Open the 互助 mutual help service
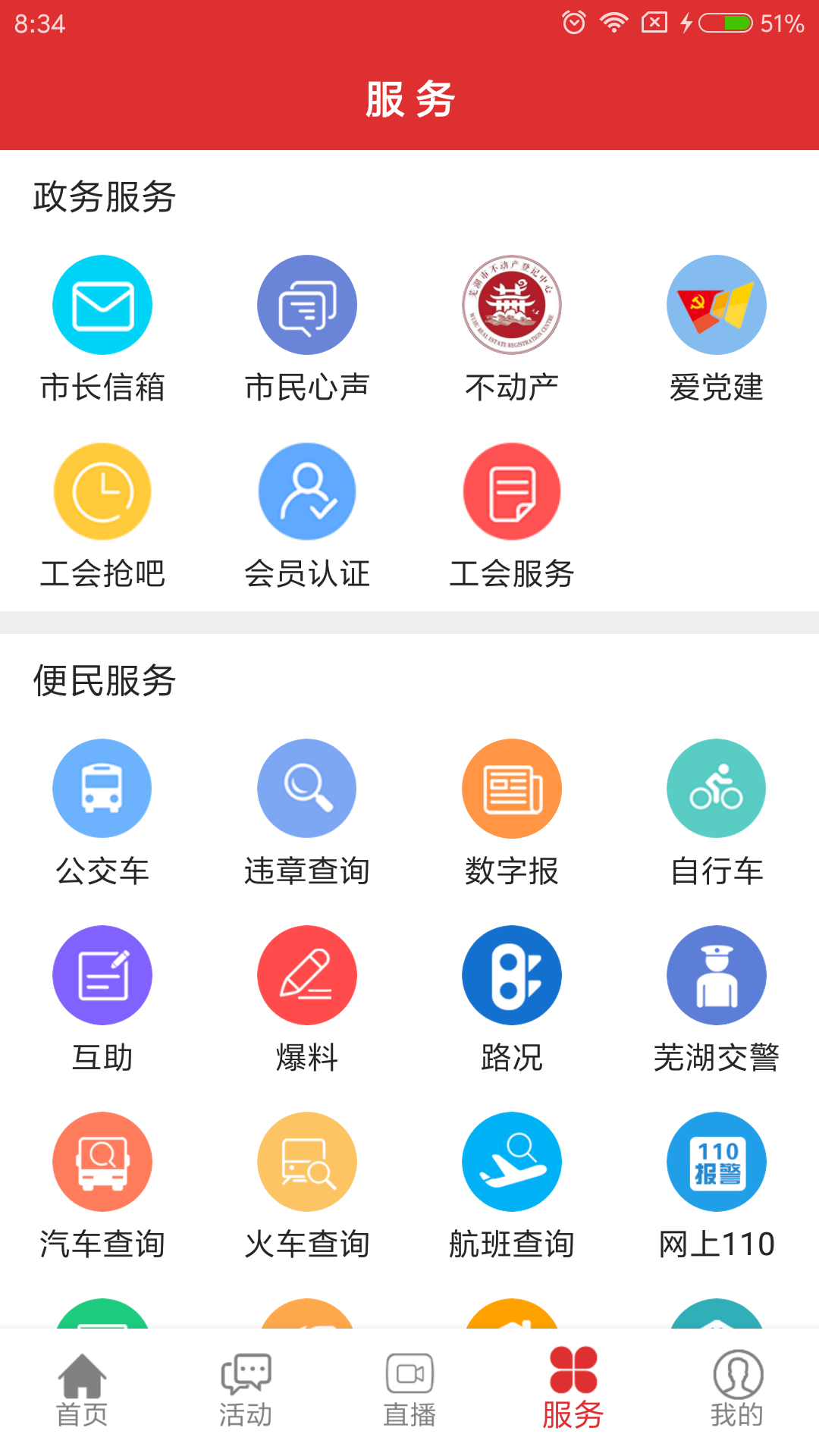819x1456 pixels. (x=102, y=975)
